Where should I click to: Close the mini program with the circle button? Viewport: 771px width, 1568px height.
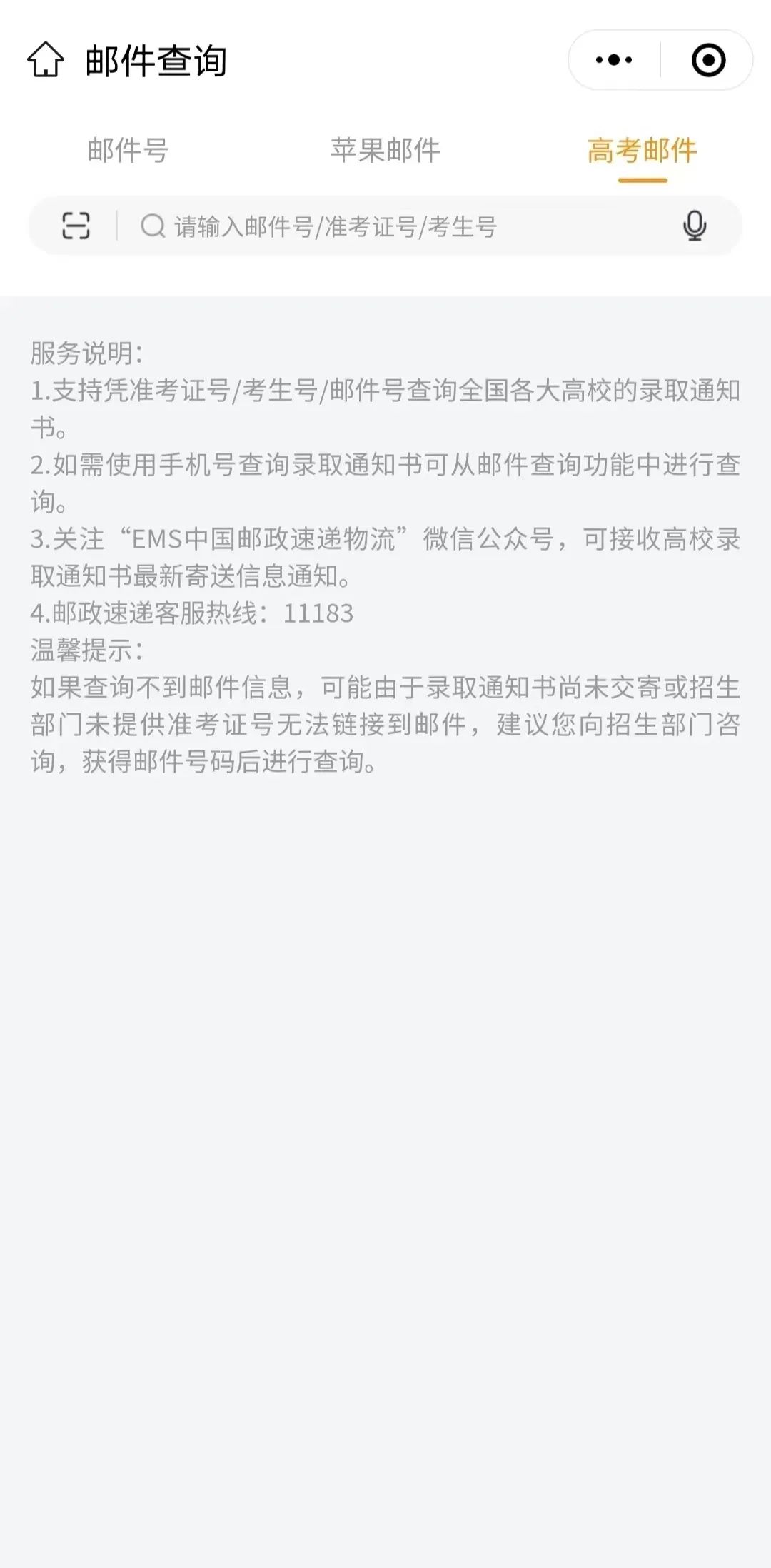(x=708, y=60)
